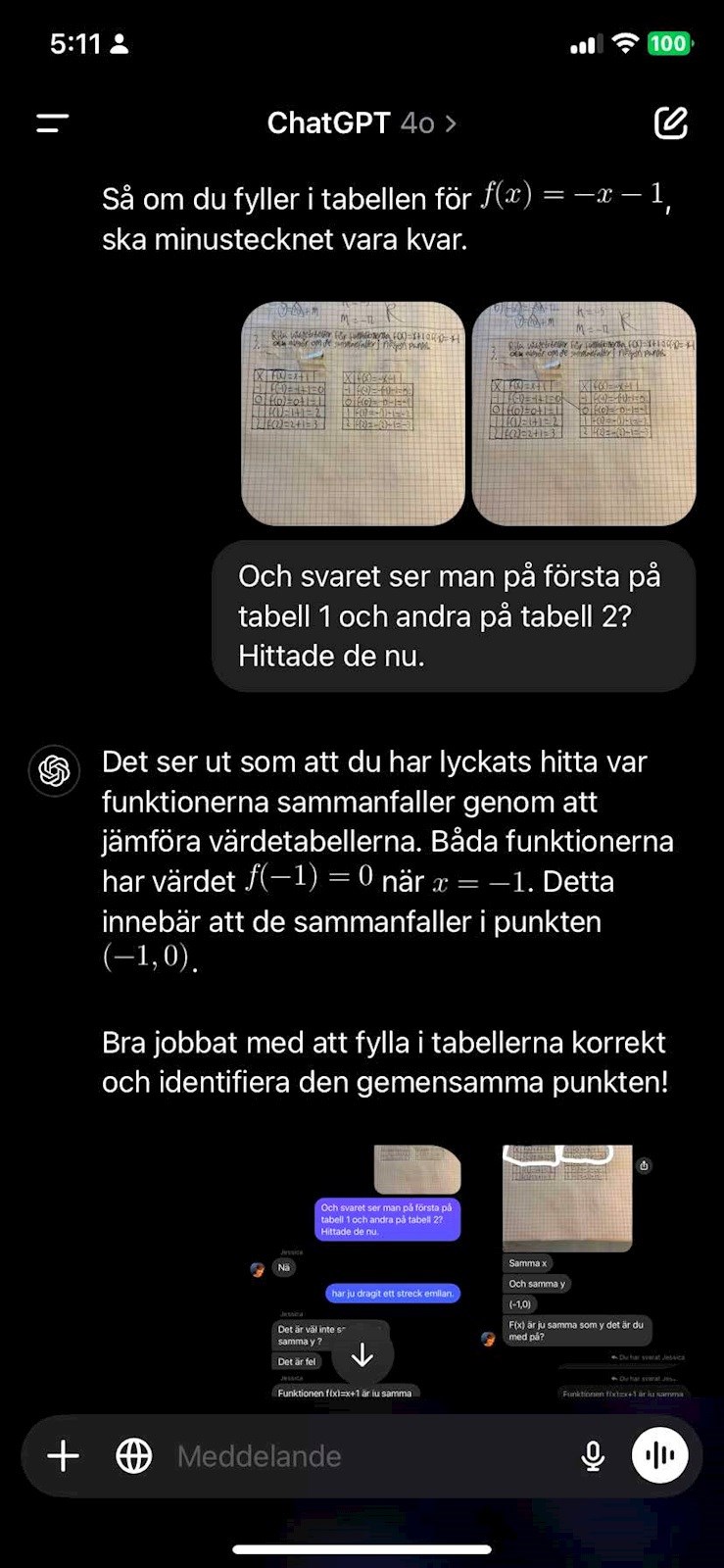Screen dimensions: 724x1568
Task: Tap the globe web search icon
Action: click(134, 1455)
